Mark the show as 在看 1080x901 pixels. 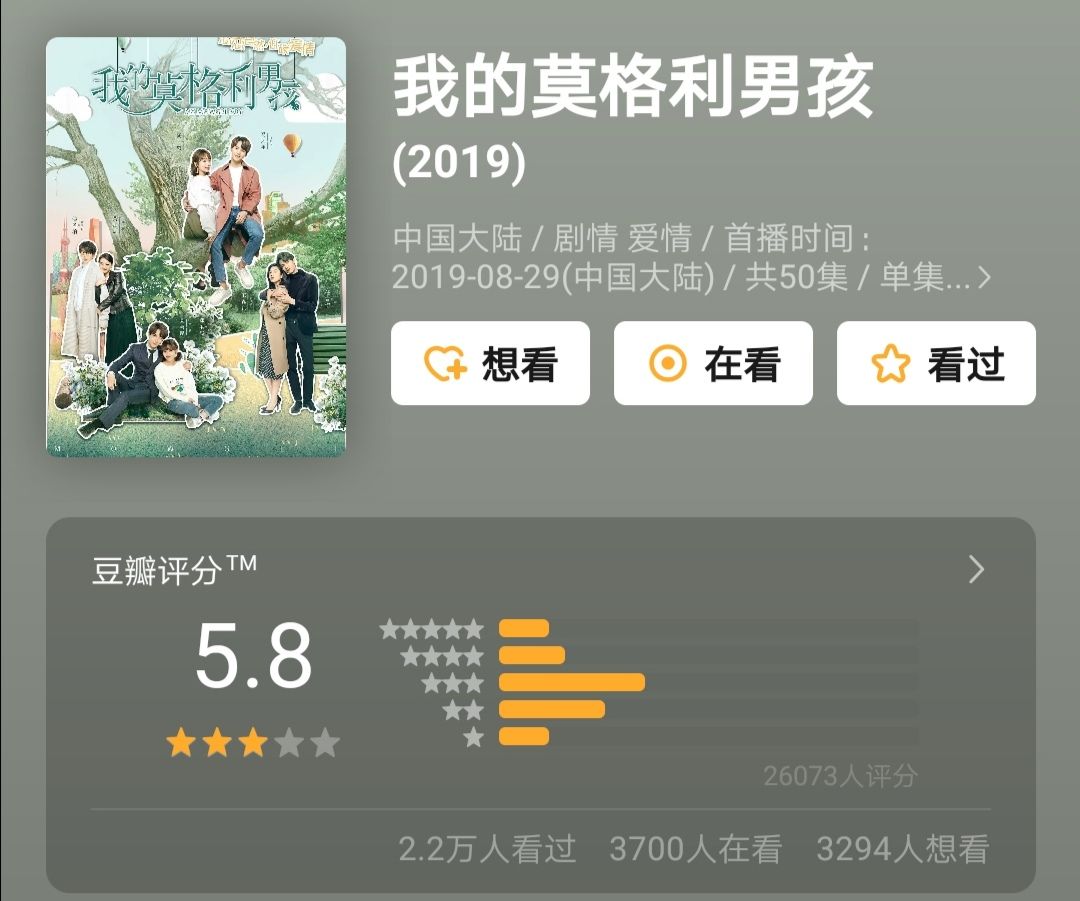click(713, 364)
